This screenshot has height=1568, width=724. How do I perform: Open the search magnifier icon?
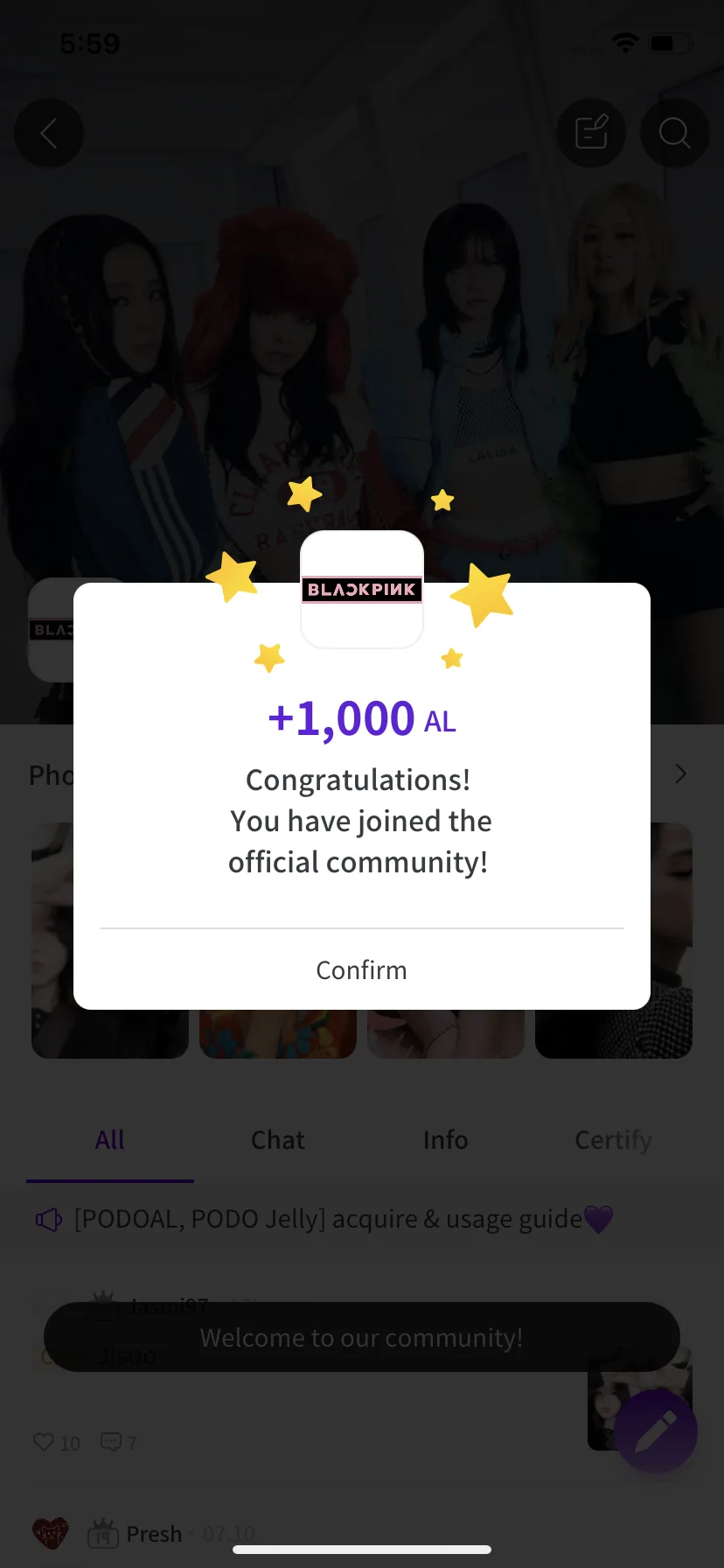click(674, 133)
